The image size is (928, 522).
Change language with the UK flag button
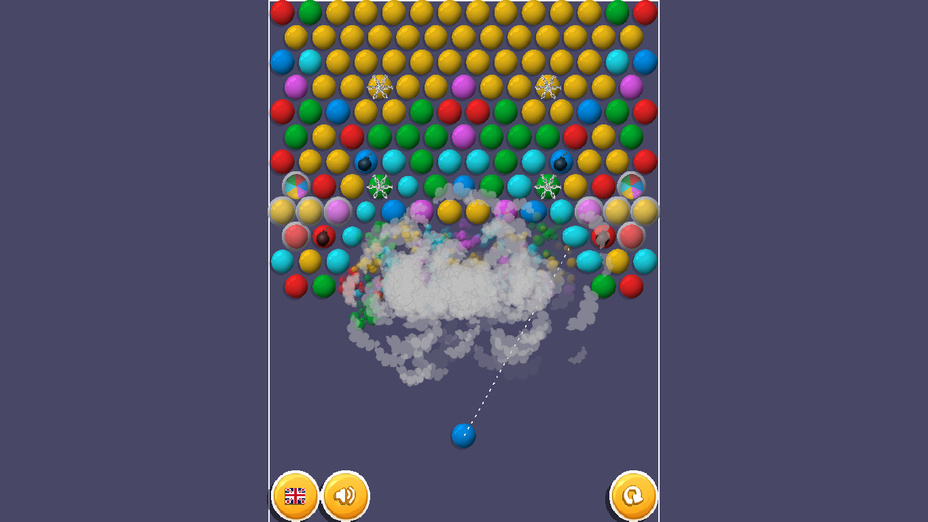(x=295, y=496)
